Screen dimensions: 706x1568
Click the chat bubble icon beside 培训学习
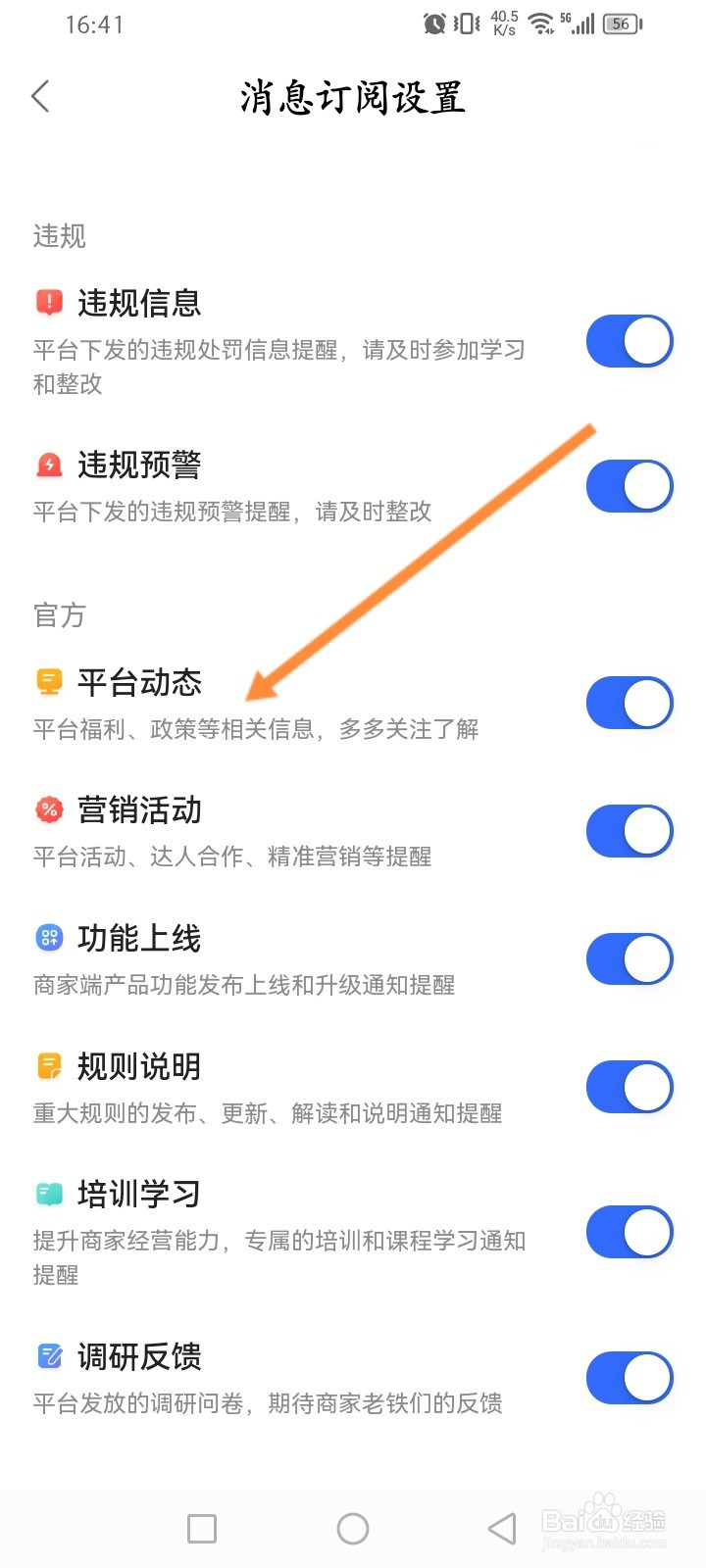click(47, 1194)
